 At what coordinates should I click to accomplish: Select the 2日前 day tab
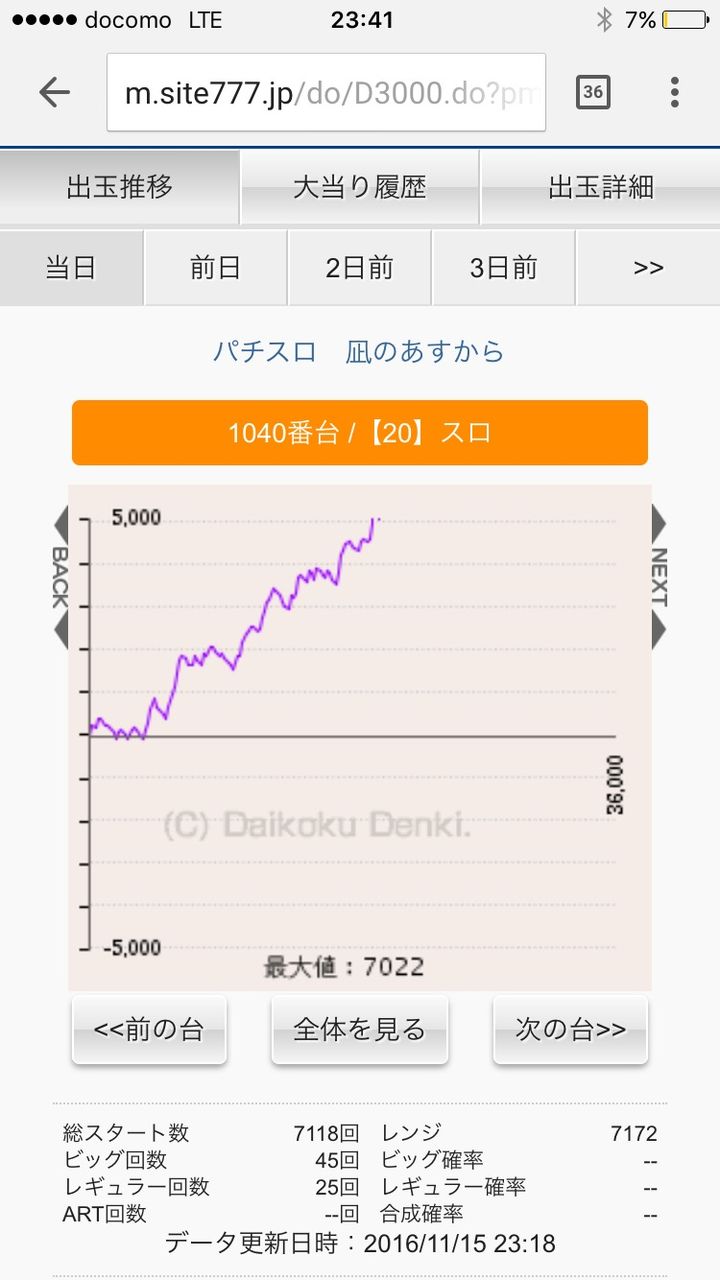(360, 268)
